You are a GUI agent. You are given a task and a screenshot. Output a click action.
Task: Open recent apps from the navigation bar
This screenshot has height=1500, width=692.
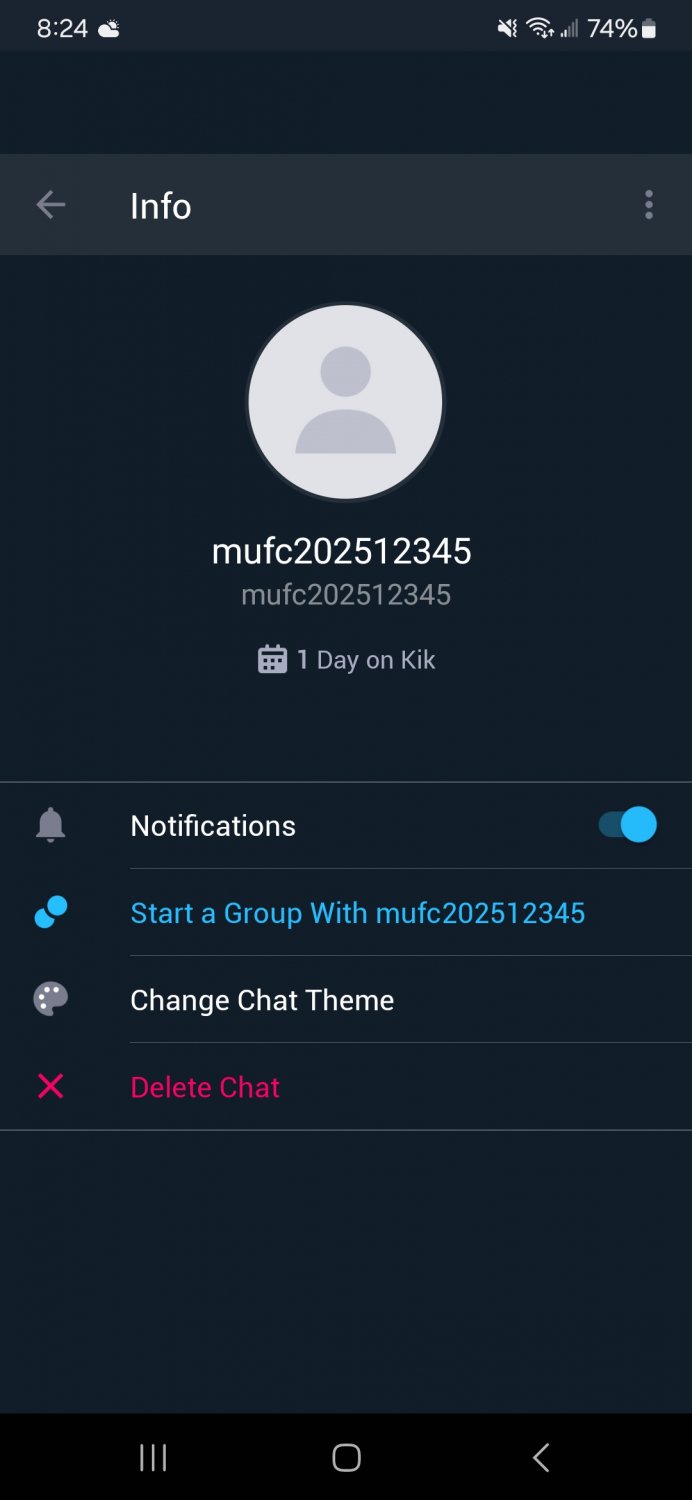tap(153, 1458)
